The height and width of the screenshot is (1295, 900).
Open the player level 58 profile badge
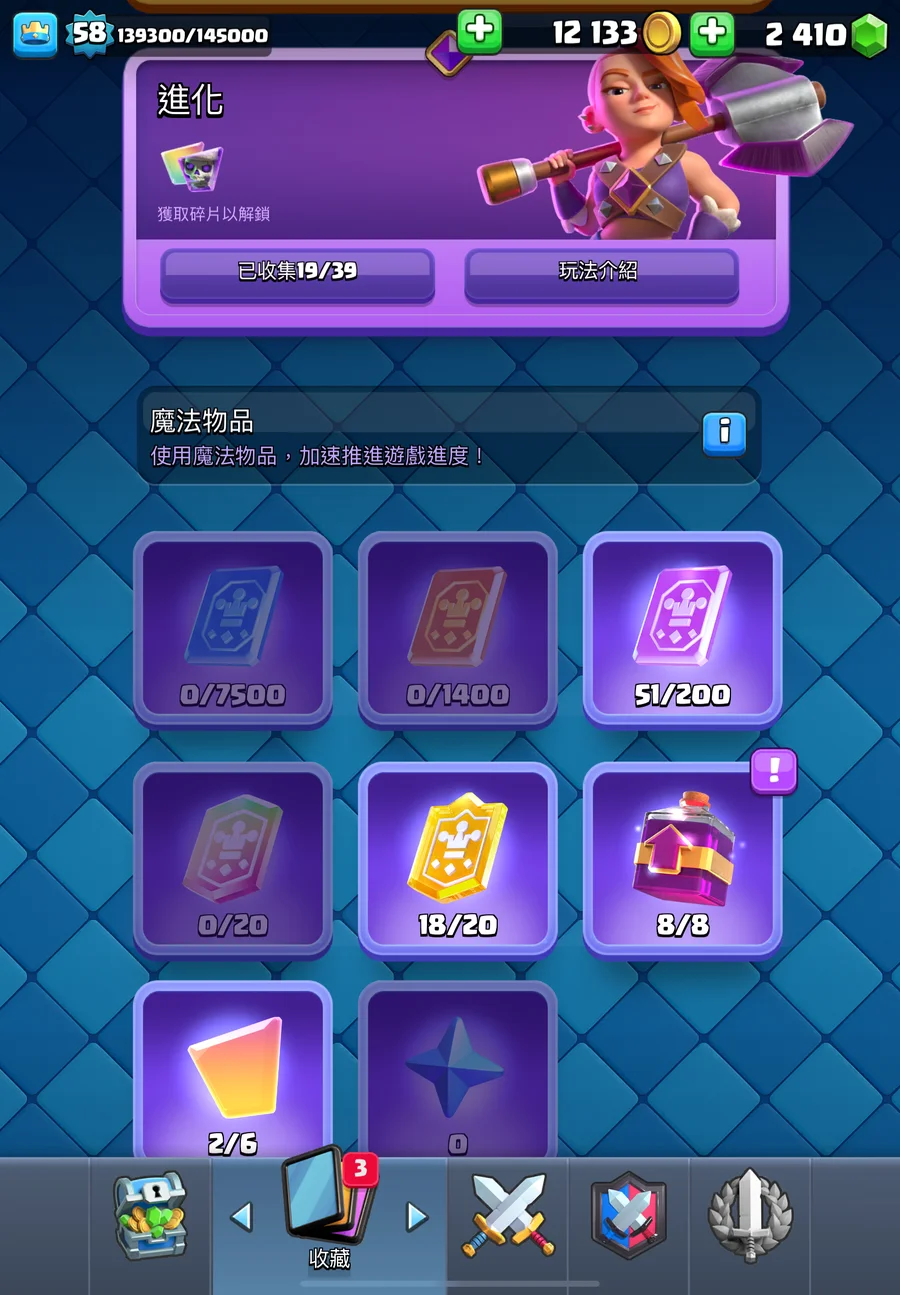88,34
